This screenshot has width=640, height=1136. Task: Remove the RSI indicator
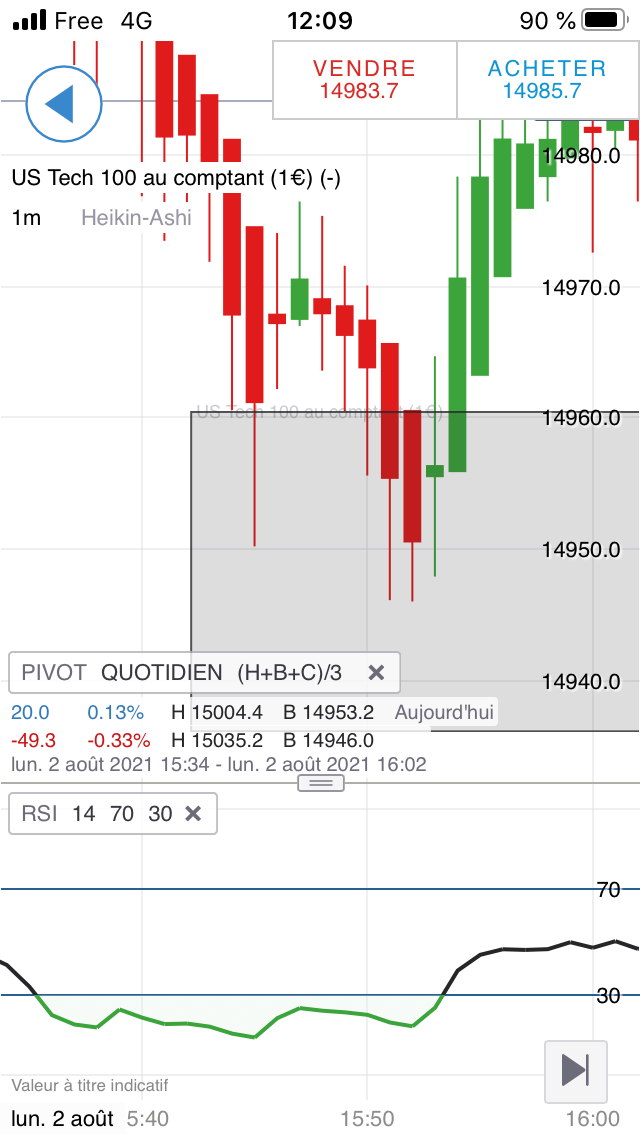tap(194, 814)
